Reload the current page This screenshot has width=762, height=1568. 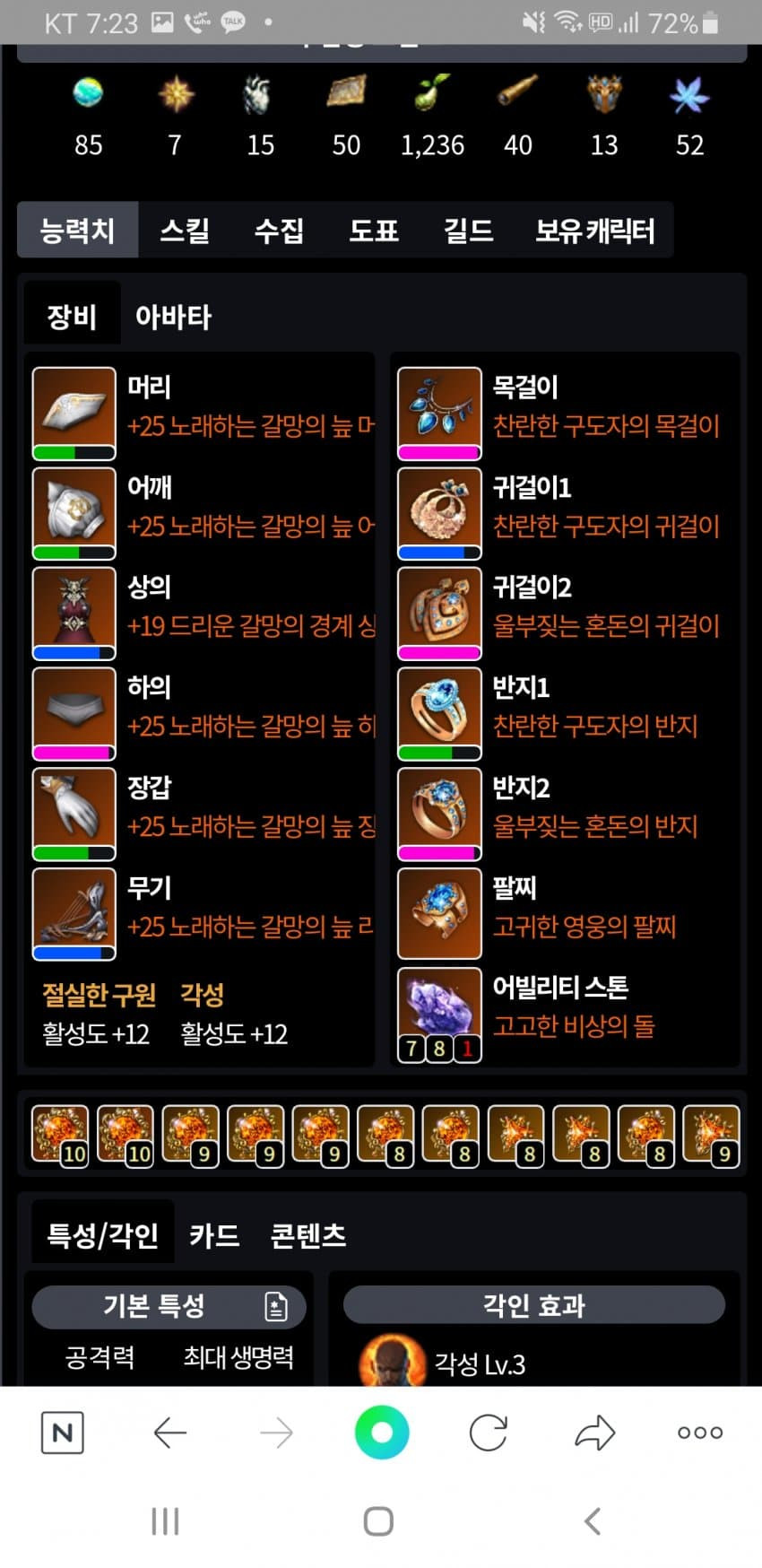489,1433
